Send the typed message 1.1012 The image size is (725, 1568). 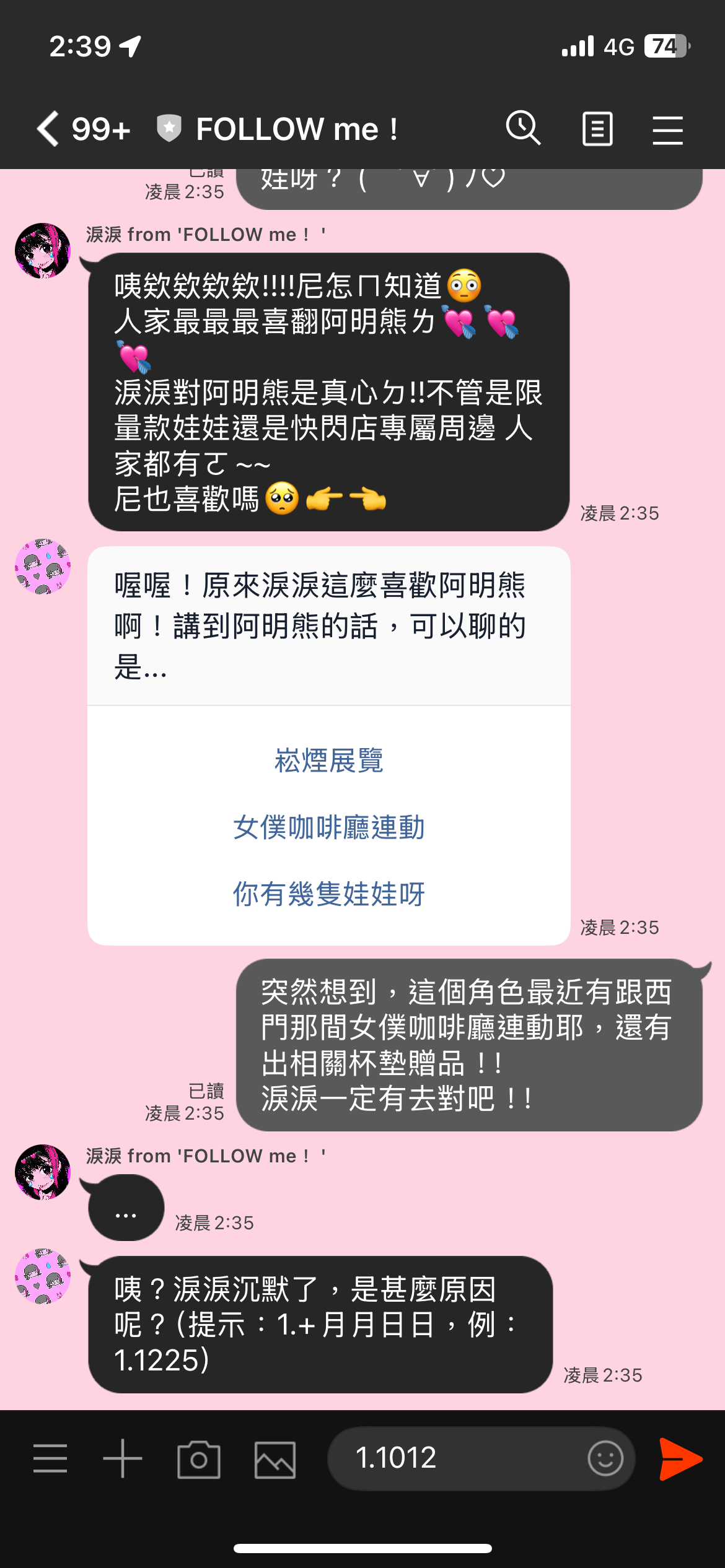pos(680,1459)
